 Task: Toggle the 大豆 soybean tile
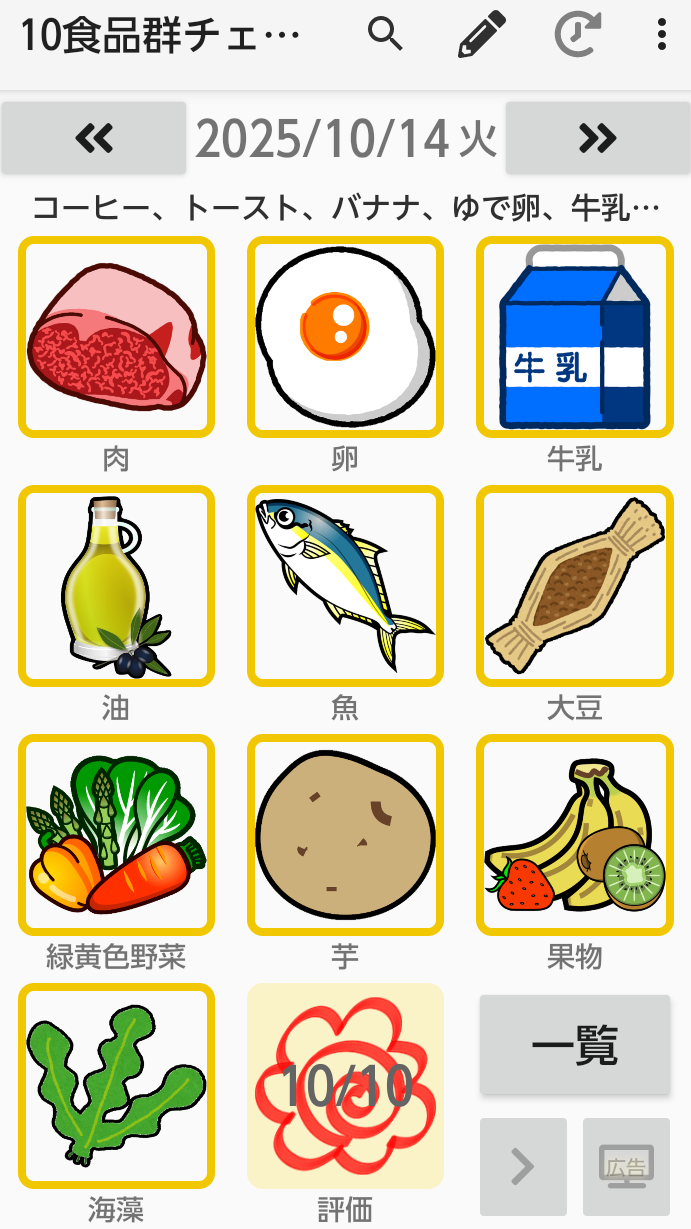tap(574, 586)
